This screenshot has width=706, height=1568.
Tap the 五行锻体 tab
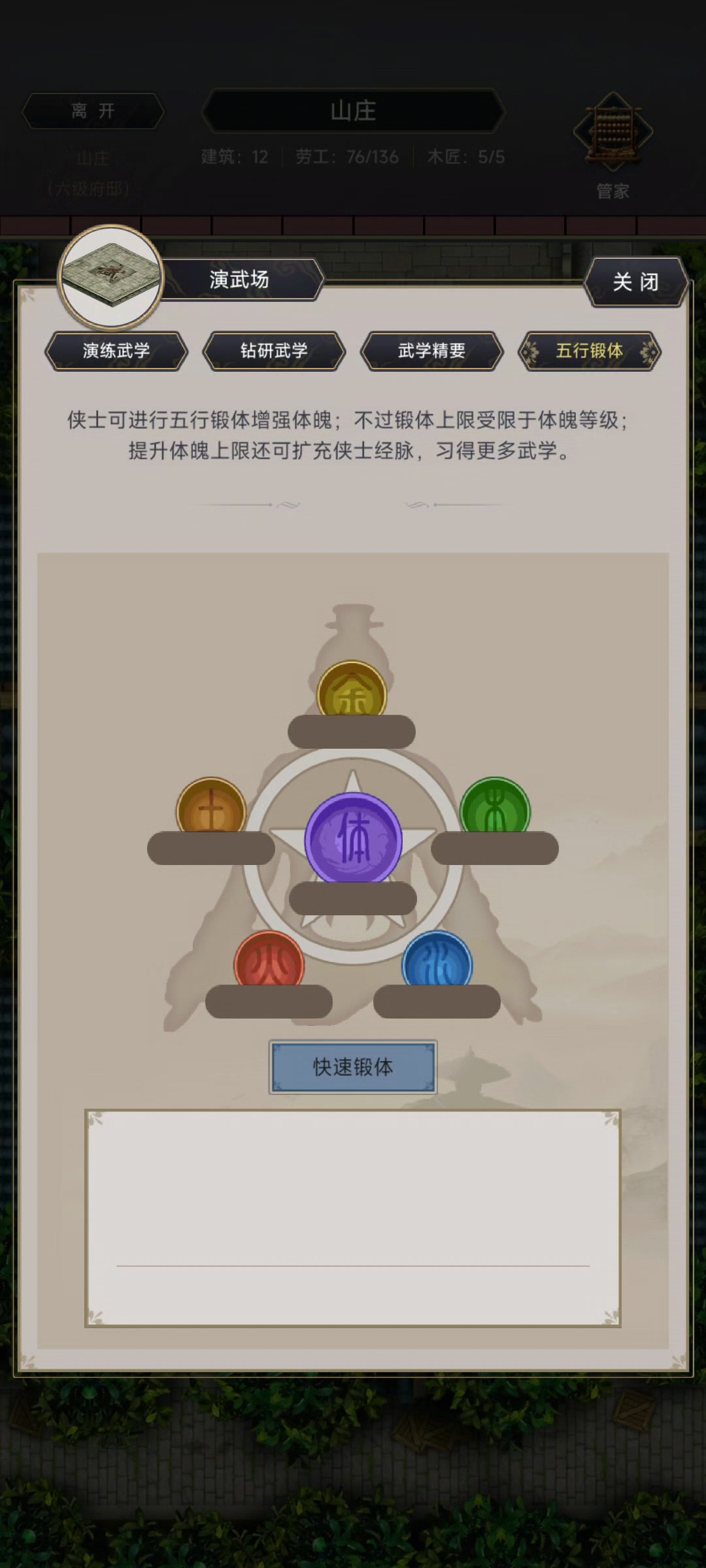pyautogui.click(x=589, y=351)
